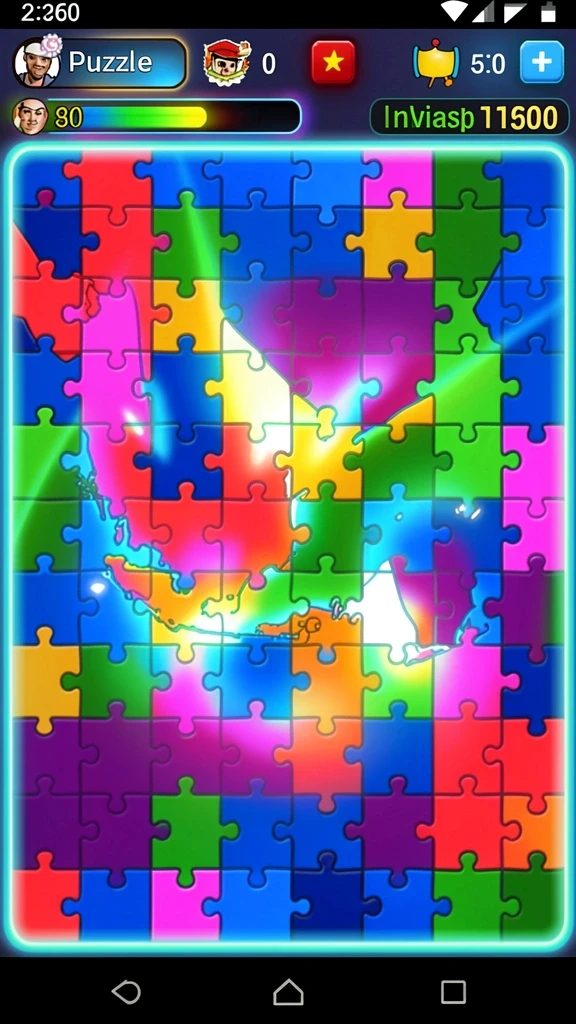Viewport: 576px width, 1024px height.
Task: Tap the red star button
Action: [333, 63]
